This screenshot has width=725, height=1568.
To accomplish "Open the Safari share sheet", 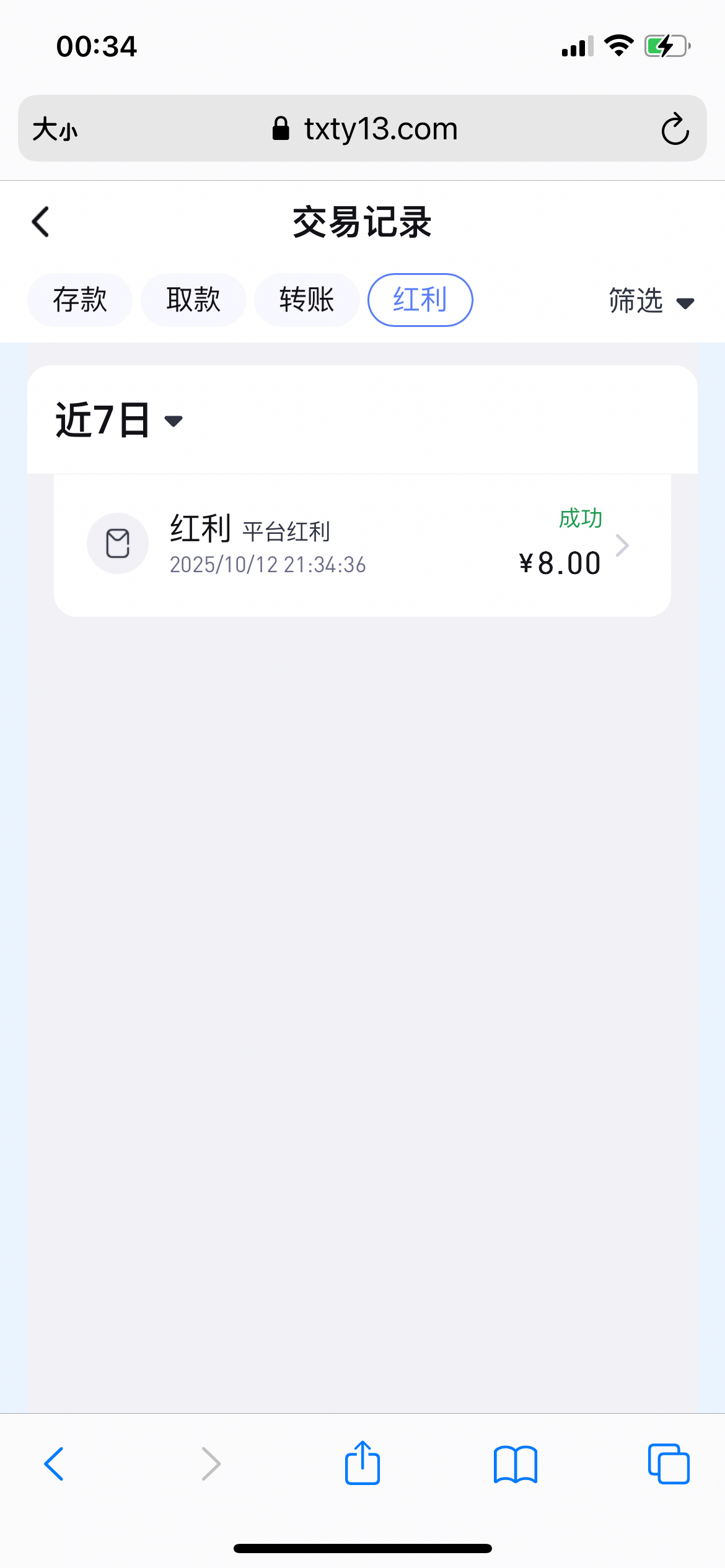I will 362,1463.
